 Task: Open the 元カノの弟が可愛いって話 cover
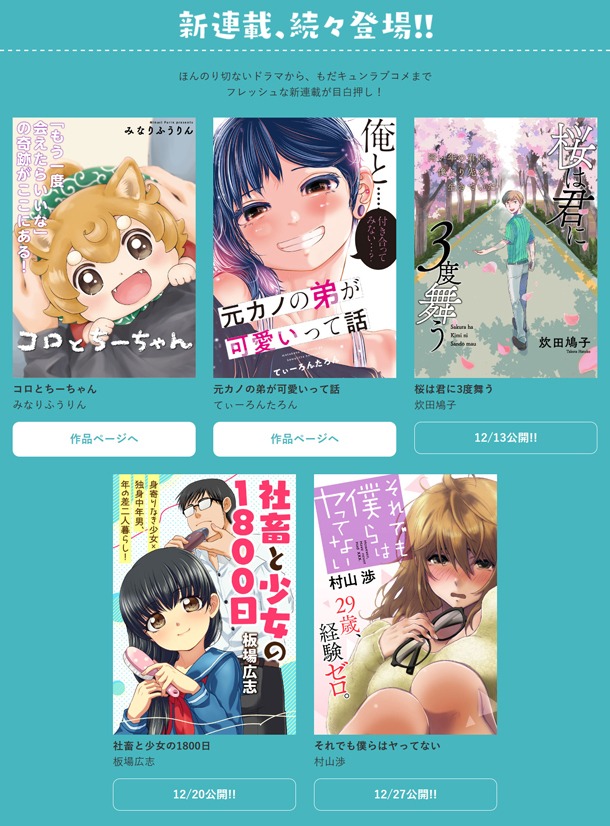click(304, 247)
